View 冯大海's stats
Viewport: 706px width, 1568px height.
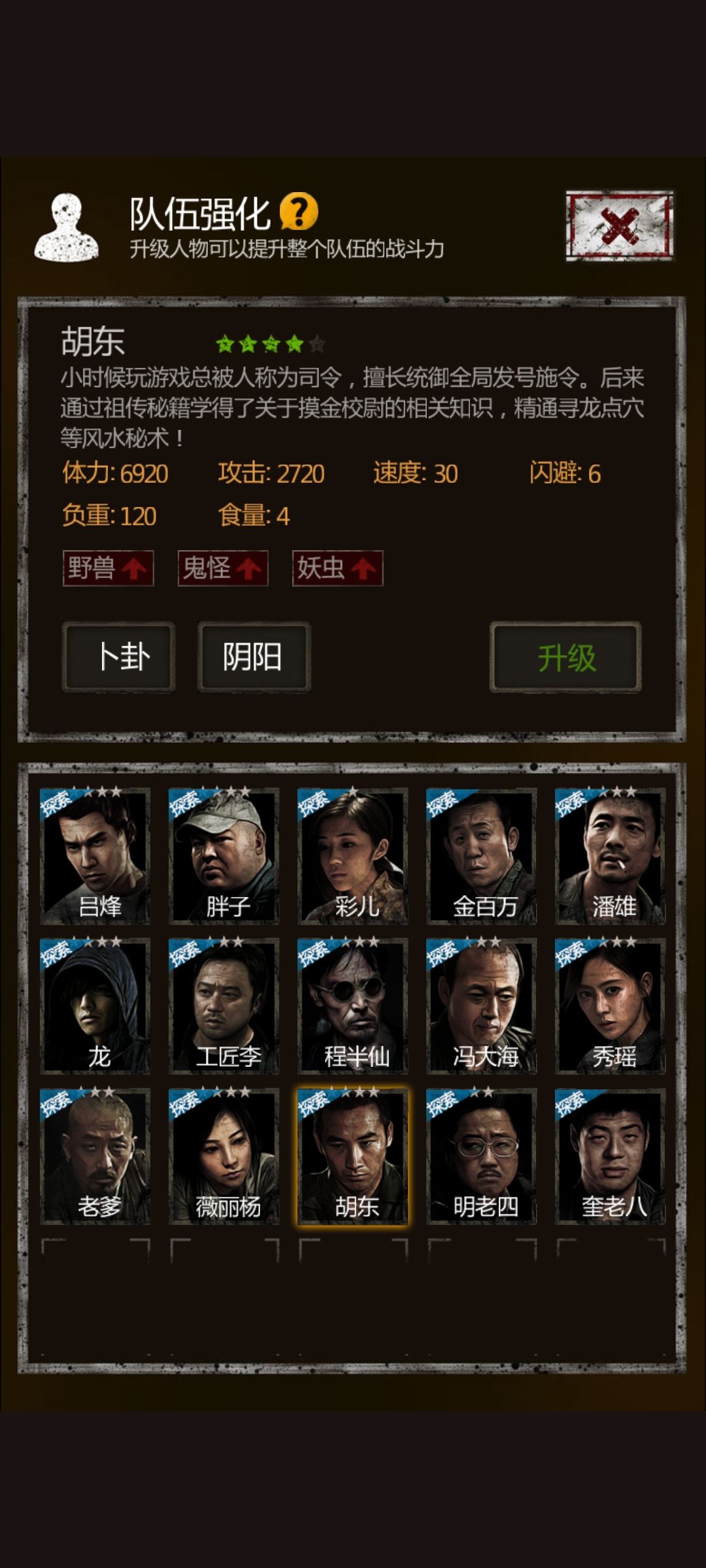click(482, 1006)
